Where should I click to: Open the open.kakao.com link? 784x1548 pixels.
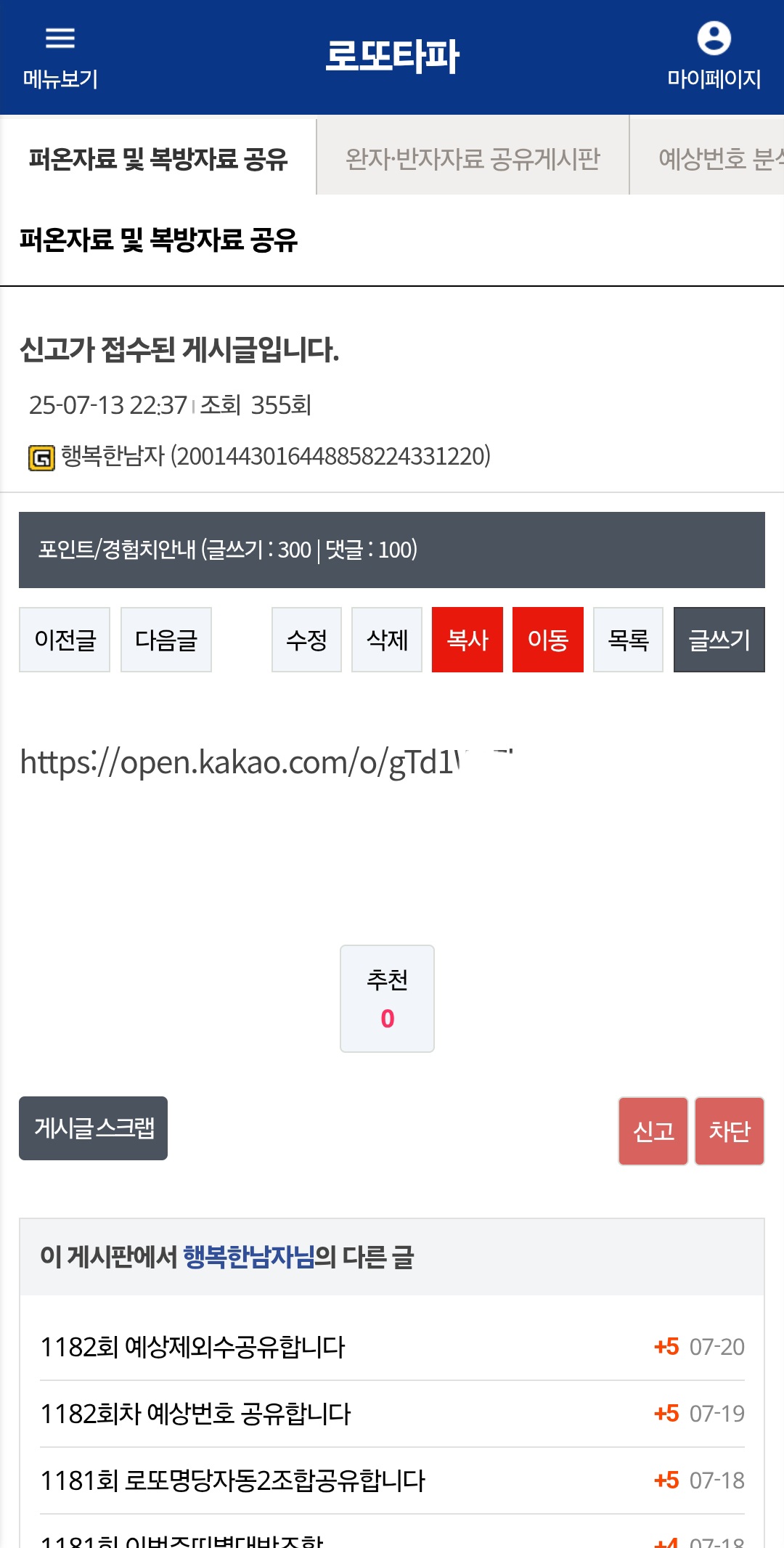[x=266, y=762]
